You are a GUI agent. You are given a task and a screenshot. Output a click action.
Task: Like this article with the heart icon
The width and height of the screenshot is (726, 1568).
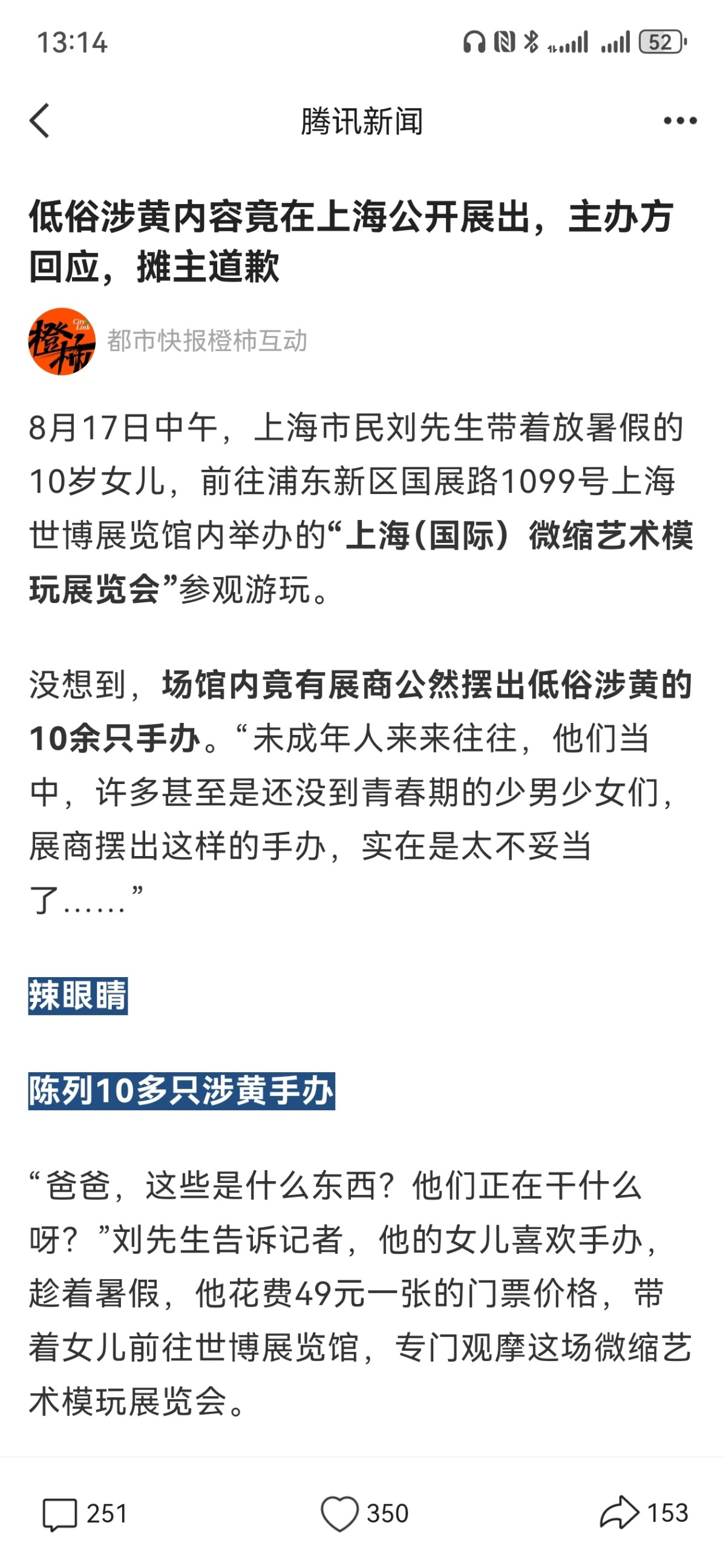pos(339,1514)
